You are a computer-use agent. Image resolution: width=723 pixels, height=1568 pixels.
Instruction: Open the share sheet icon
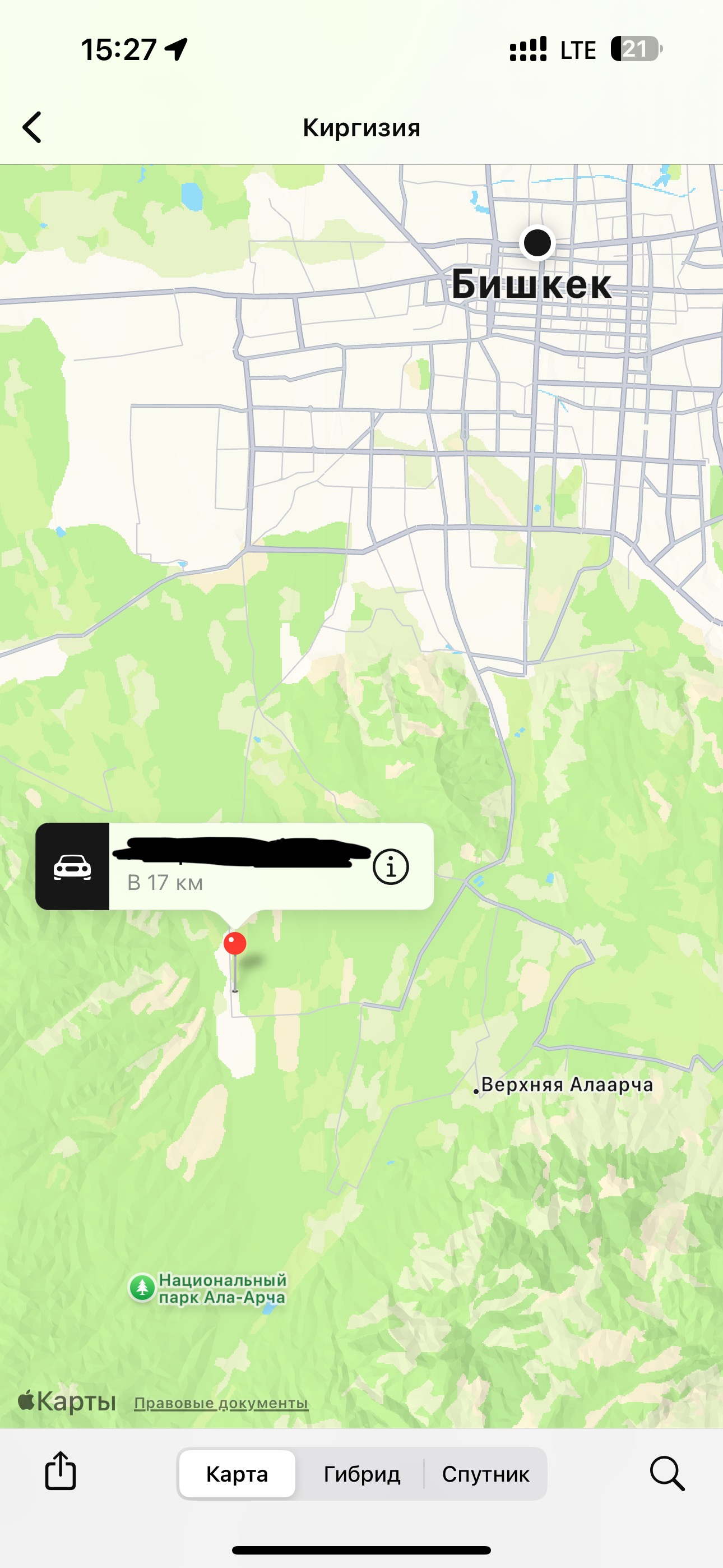61,1470
